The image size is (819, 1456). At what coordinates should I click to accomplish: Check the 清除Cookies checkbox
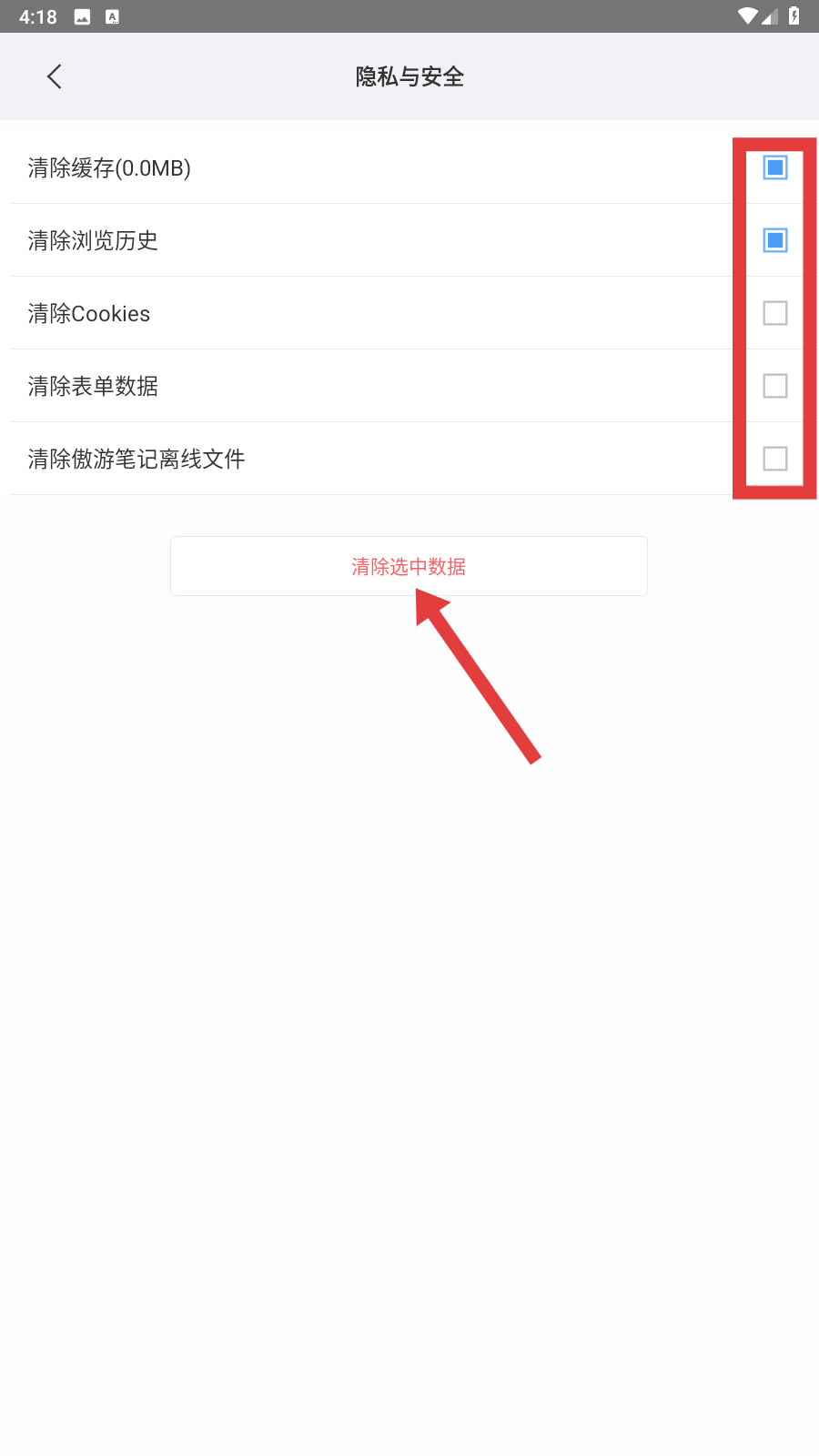point(774,313)
